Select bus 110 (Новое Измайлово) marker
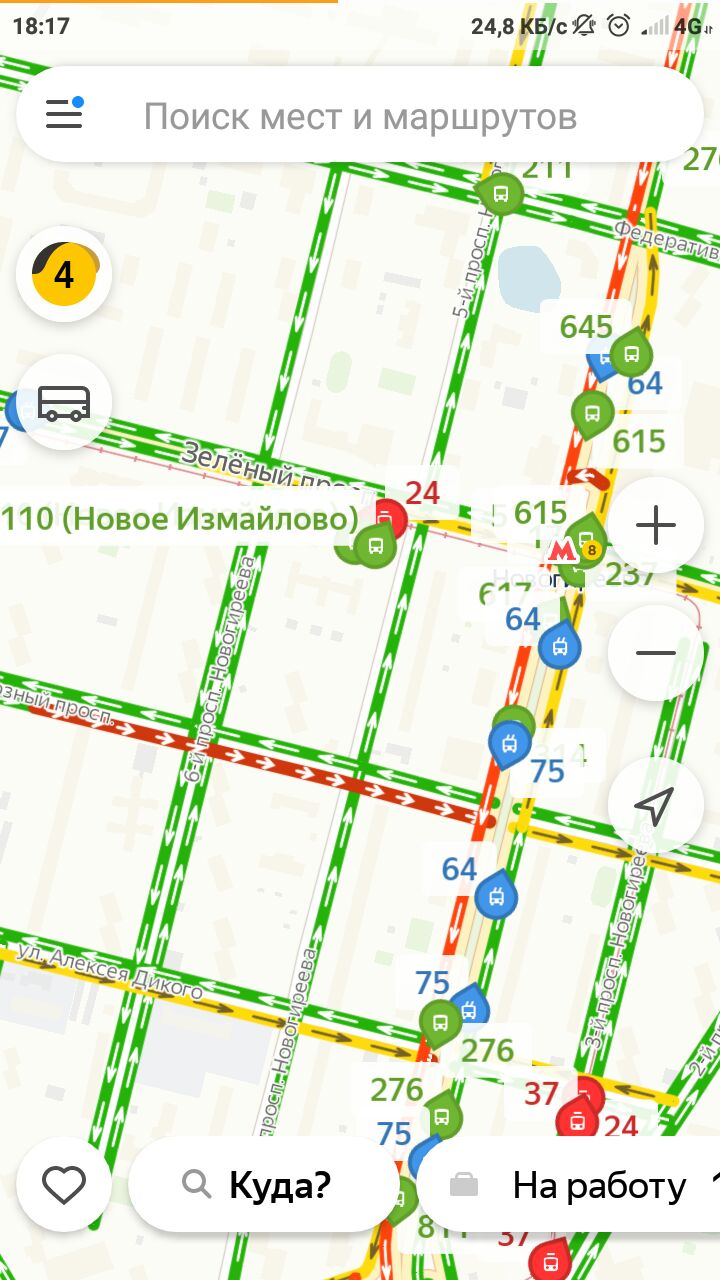This screenshot has height=1280, width=720. (376, 546)
